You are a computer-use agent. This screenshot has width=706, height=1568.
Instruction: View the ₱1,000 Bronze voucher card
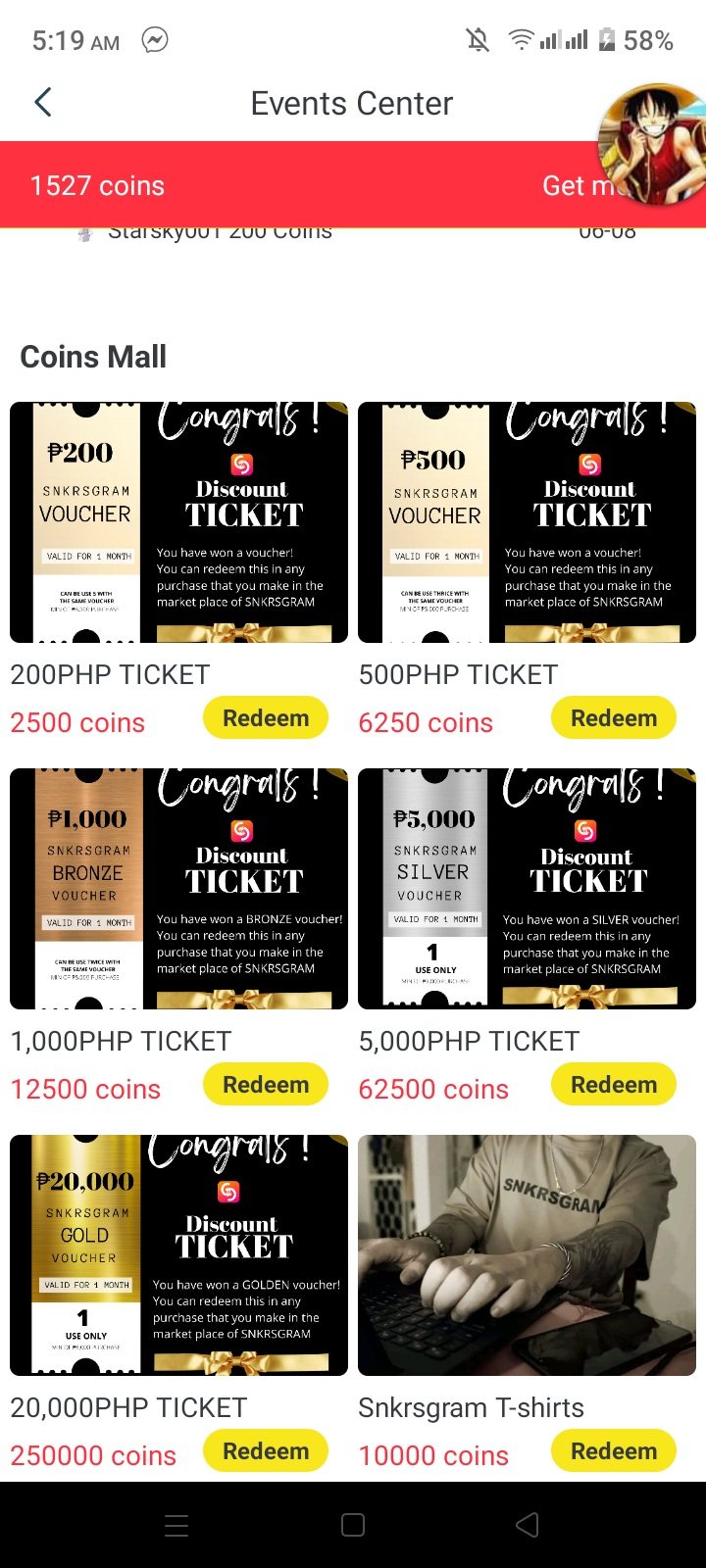coord(178,889)
